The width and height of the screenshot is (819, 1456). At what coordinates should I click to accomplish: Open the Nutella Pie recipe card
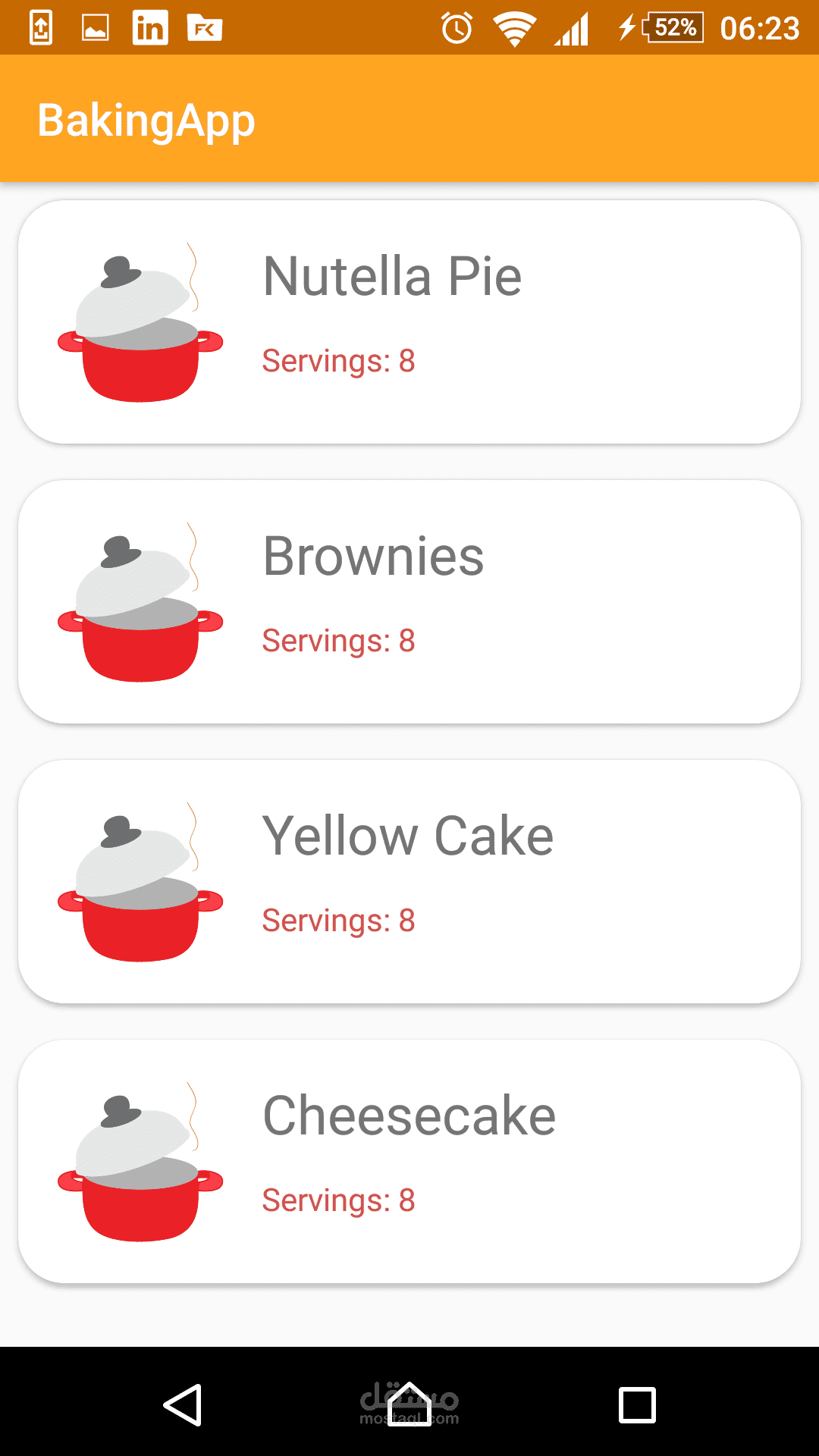pos(409,322)
